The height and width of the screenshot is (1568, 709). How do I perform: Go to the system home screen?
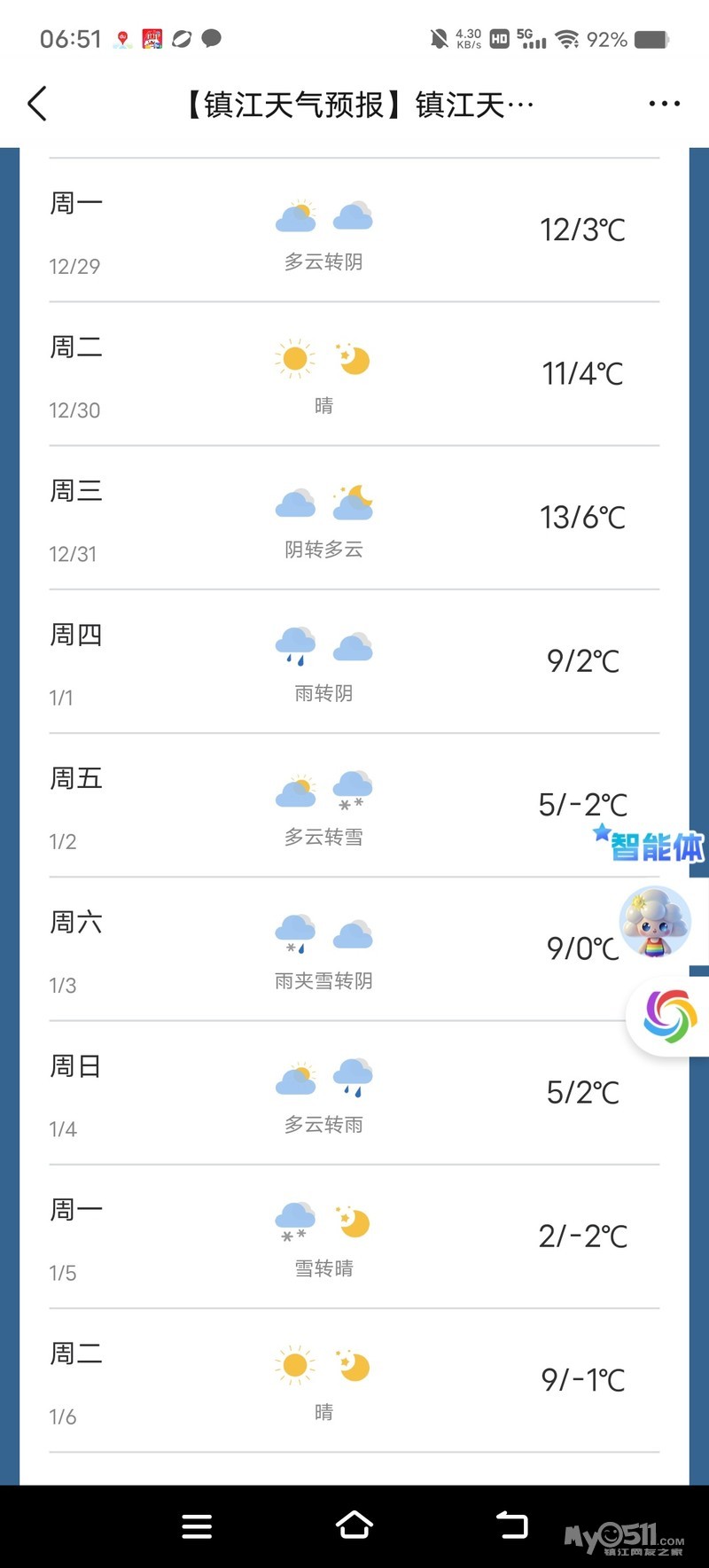pyautogui.click(x=354, y=1525)
